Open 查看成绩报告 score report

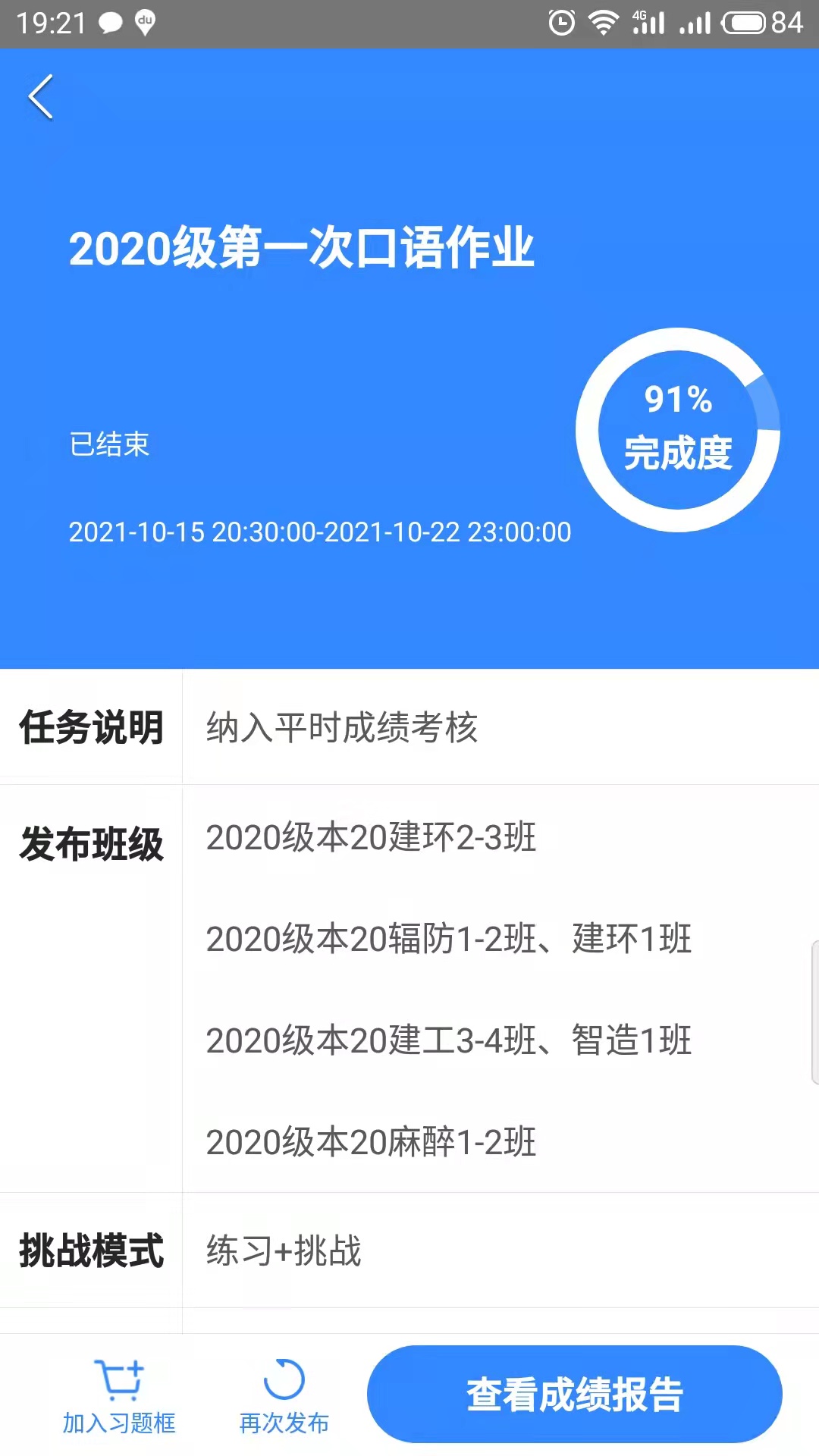coord(574,1394)
